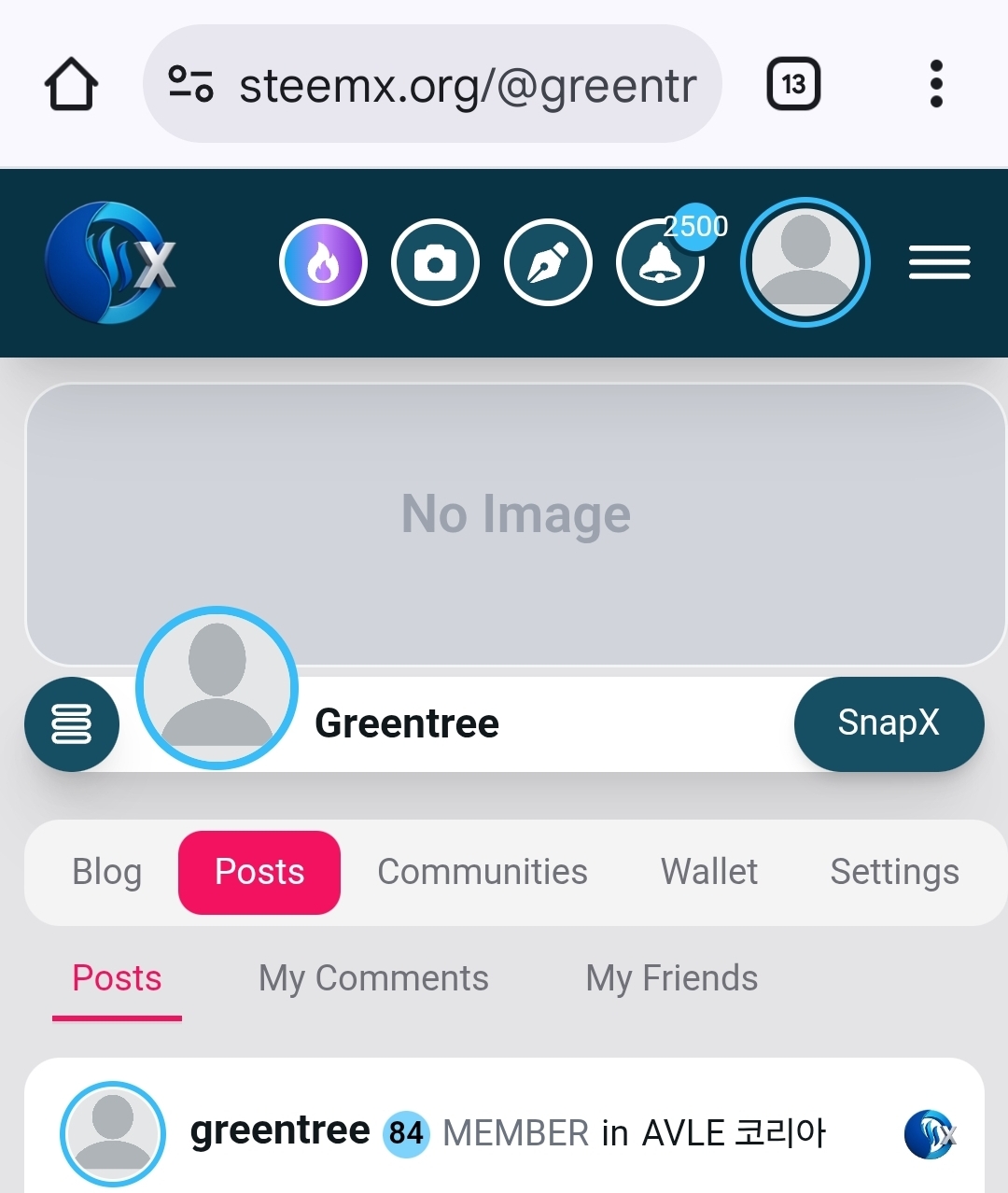Switch to the Communities tab

(482, 872)
